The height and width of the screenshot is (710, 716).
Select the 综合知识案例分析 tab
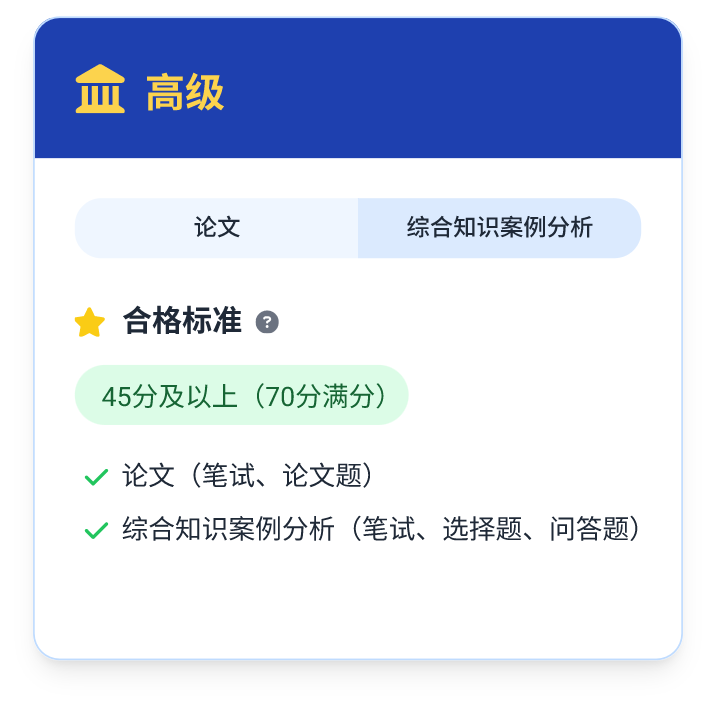[x=499, y=228]
